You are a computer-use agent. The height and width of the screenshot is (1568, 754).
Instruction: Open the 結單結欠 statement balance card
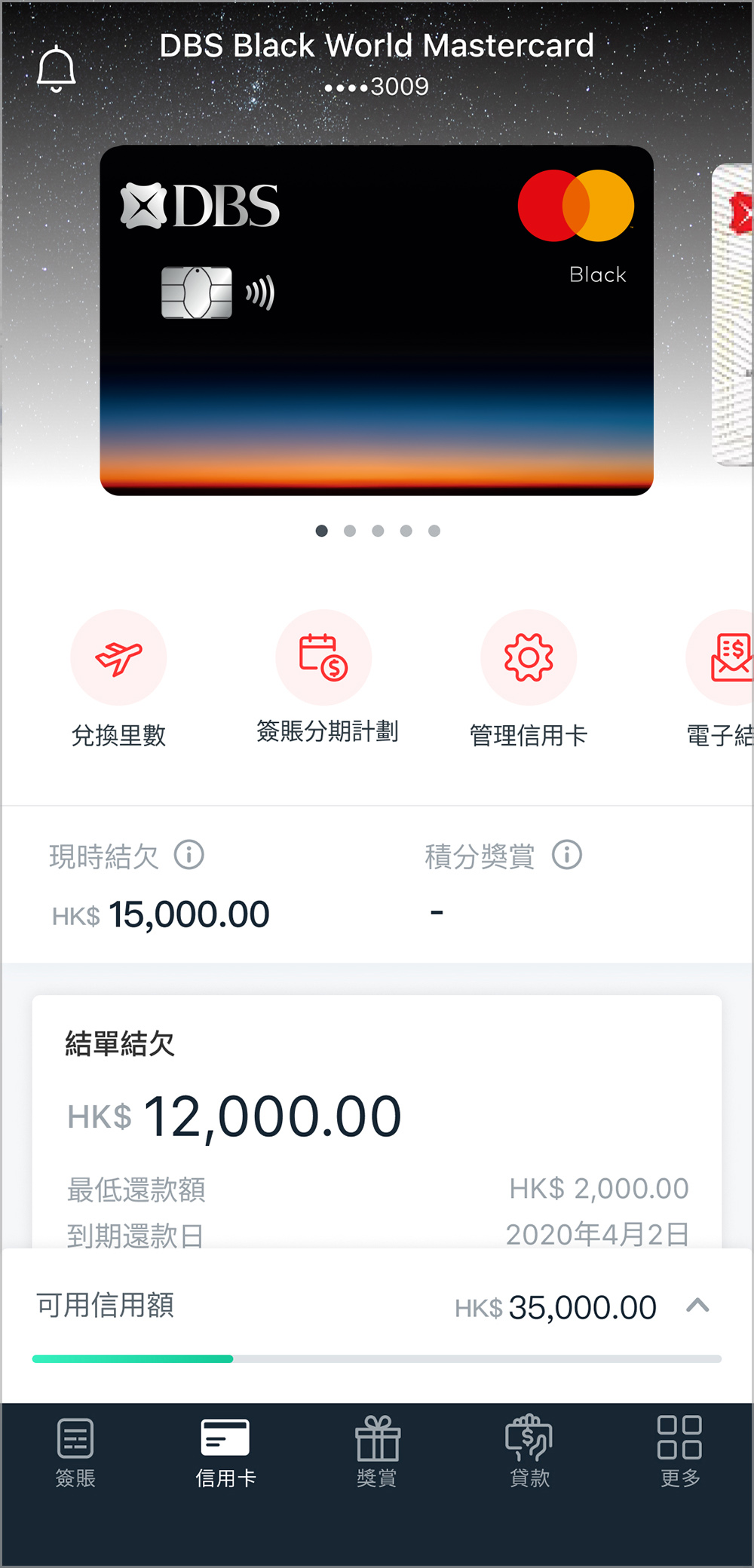click(376, 1116)
